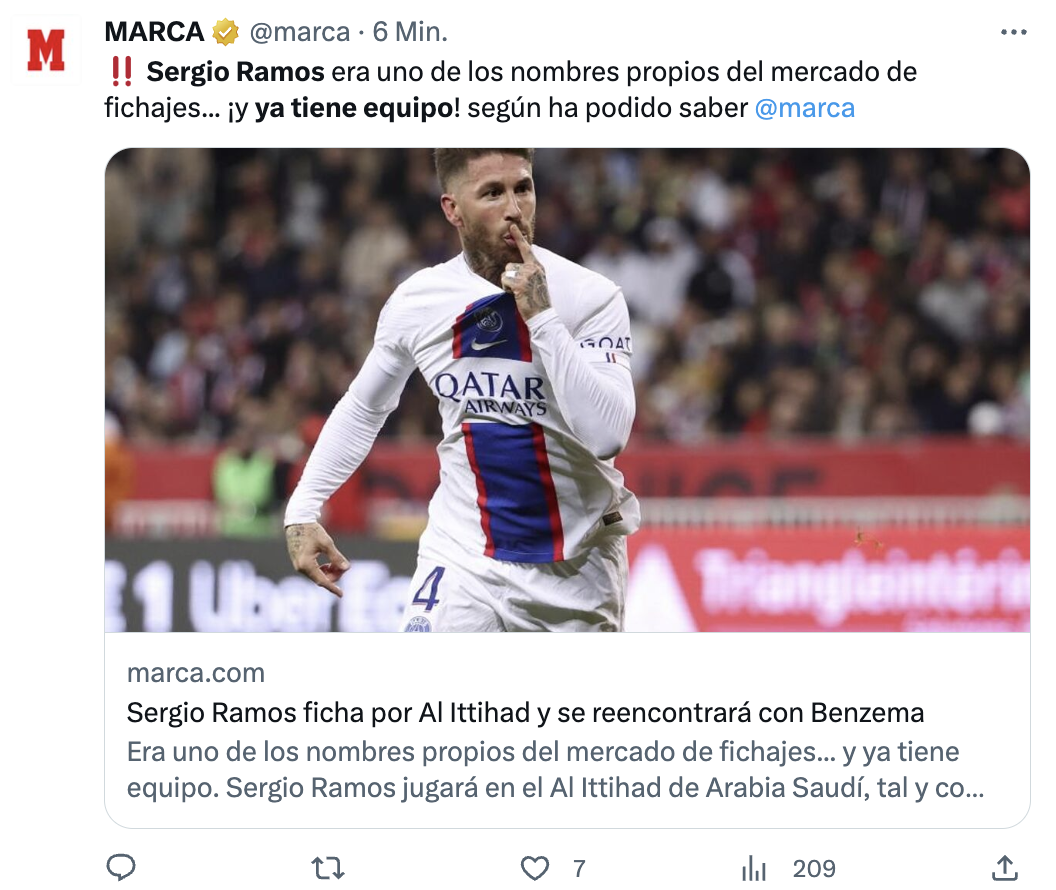1056x890 pixels.
Task: Tap the @marca mention link
Action: 804,108
